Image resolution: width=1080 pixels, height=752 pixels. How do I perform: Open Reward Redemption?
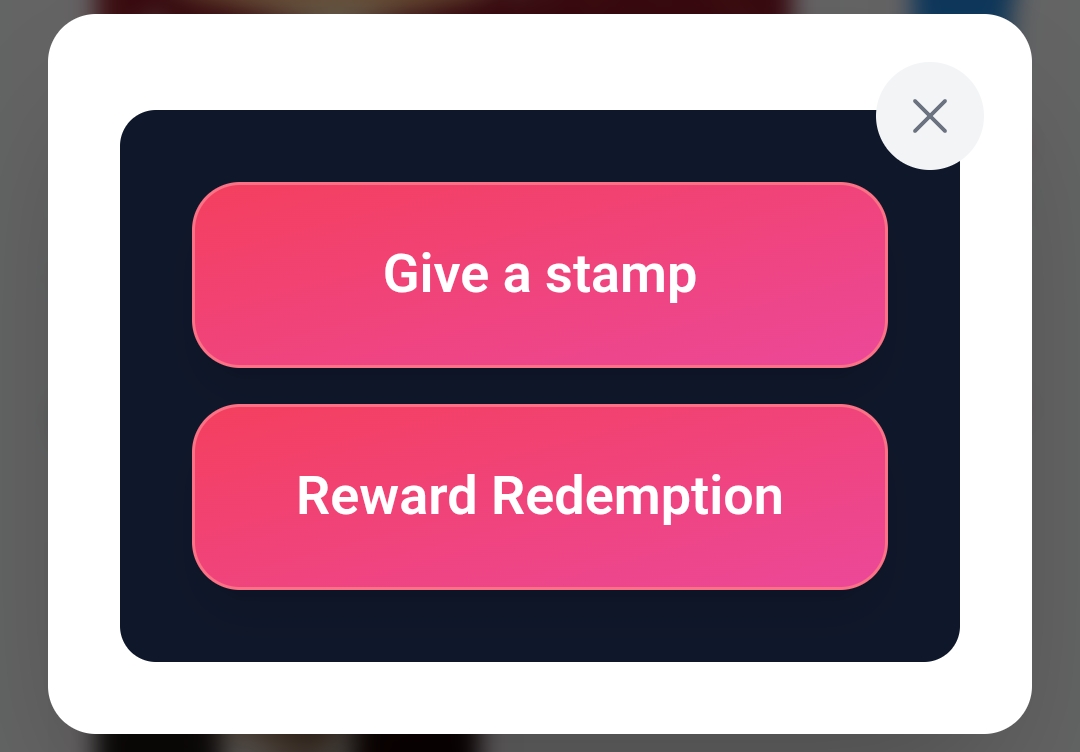540,497
